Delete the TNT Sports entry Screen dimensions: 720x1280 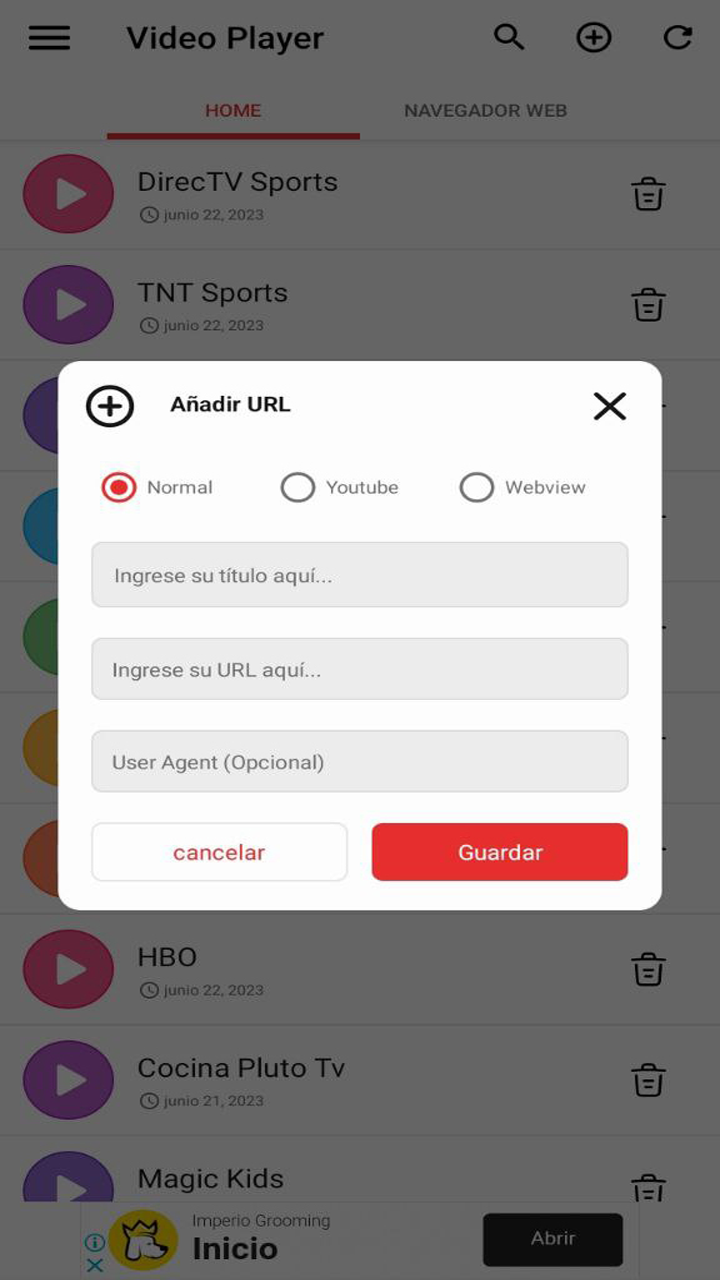(648, 304)
